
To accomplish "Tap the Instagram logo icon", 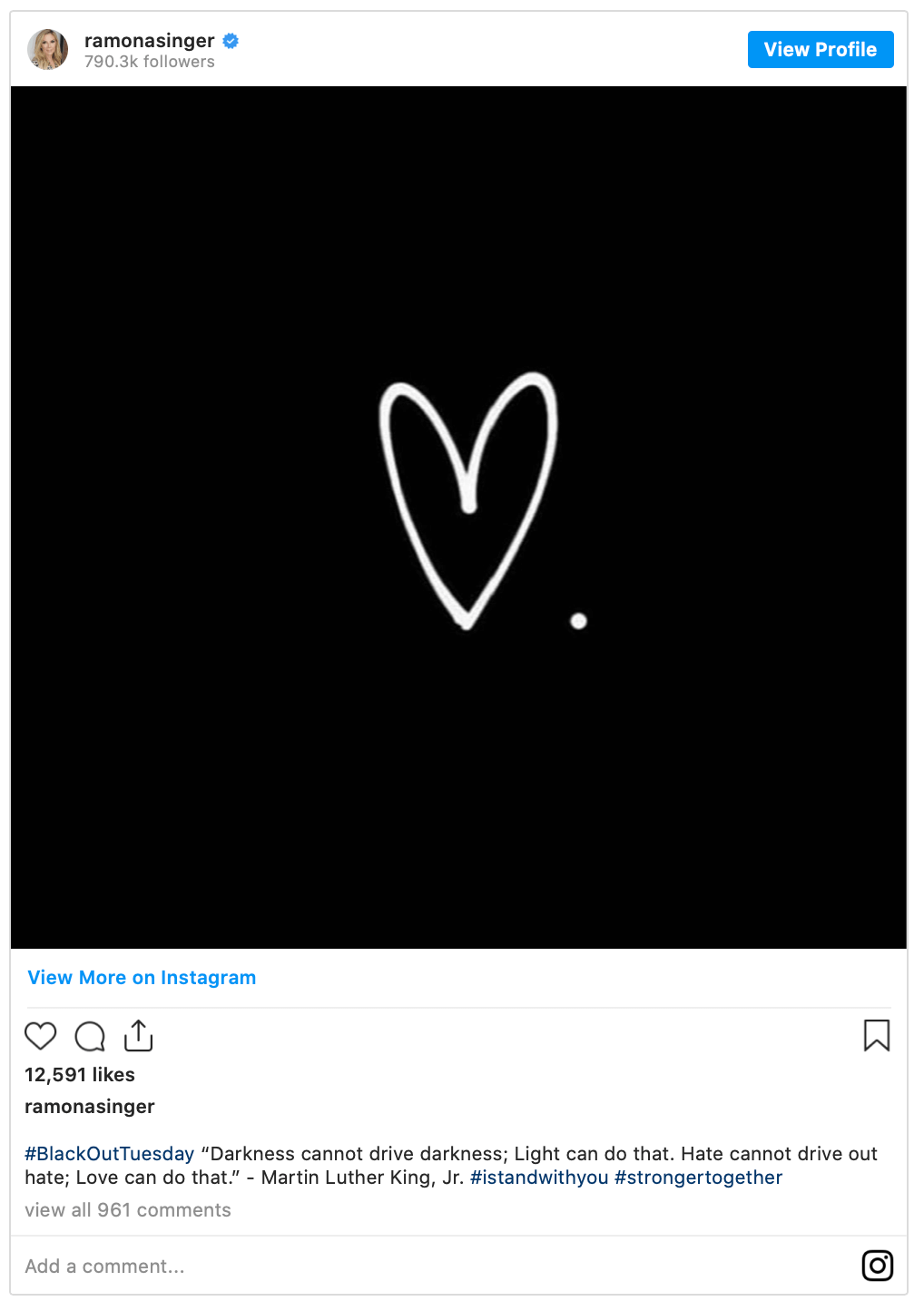I will 877,1266.
